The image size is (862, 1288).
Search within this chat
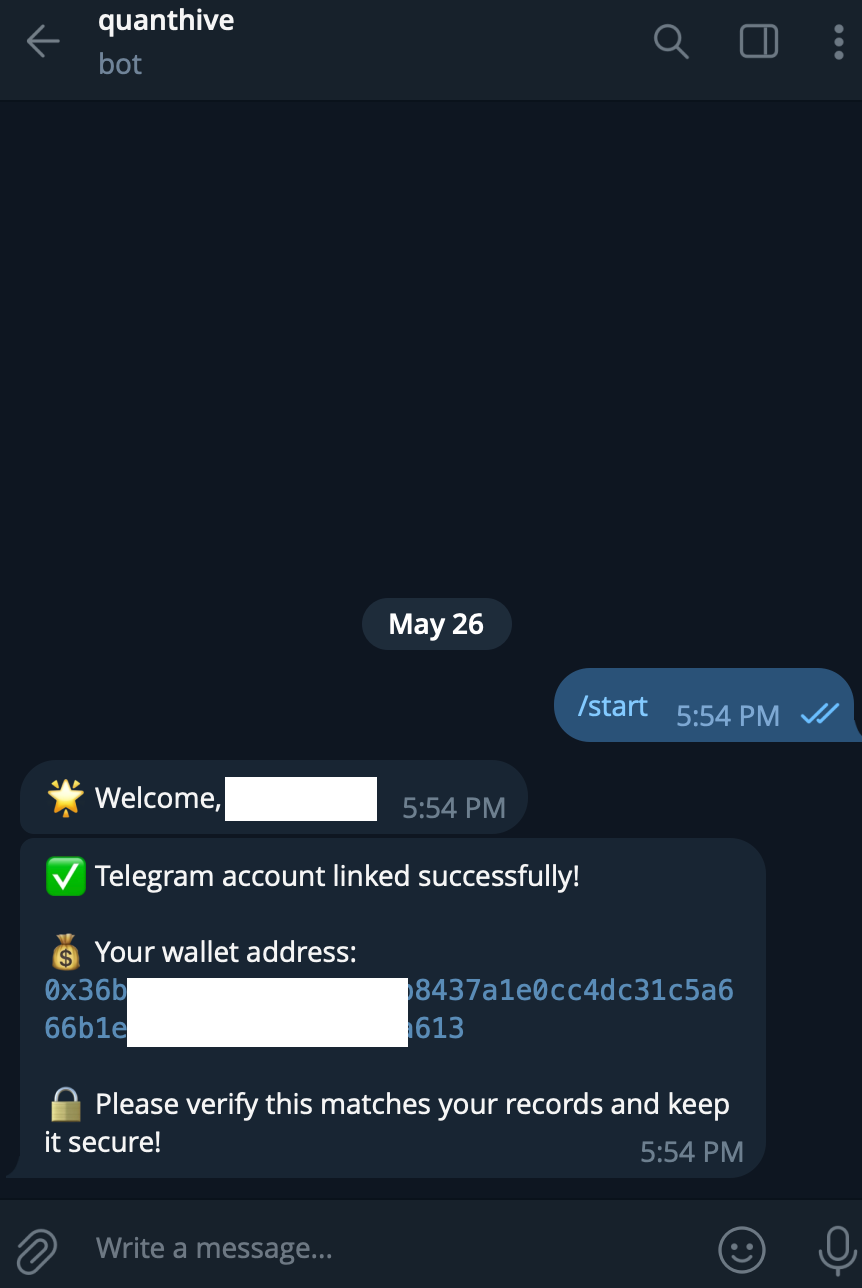pyautogui.click(x=670, y=42)
